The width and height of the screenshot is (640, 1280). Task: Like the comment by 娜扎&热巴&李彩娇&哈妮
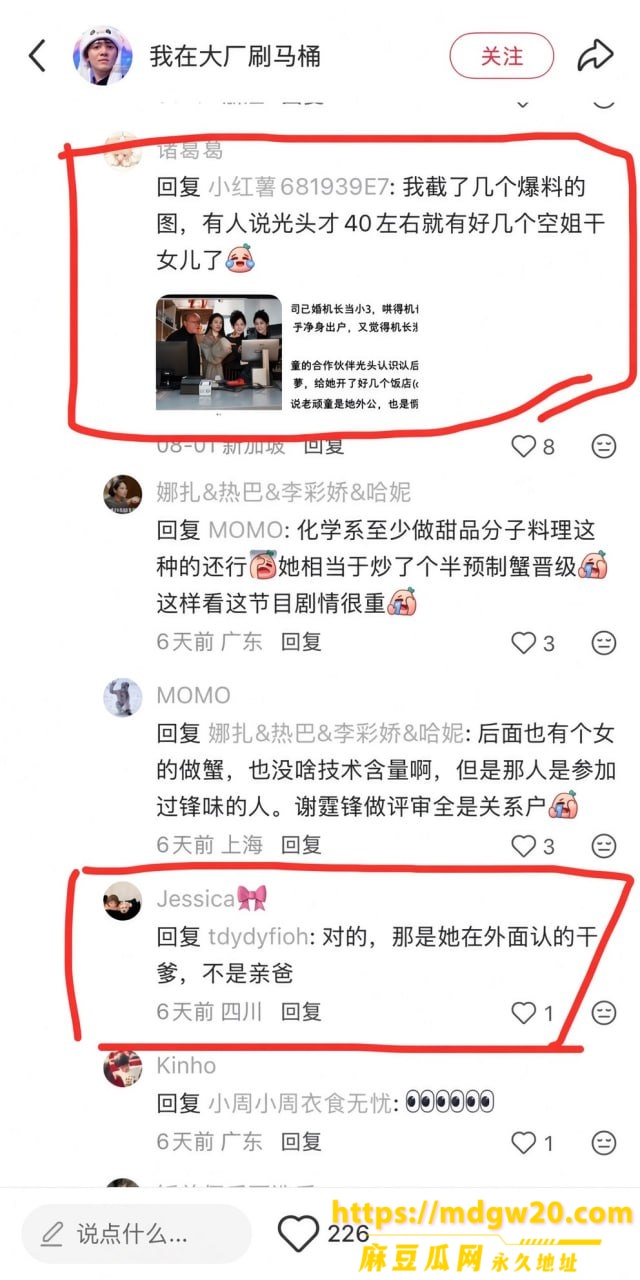(533, 643)
